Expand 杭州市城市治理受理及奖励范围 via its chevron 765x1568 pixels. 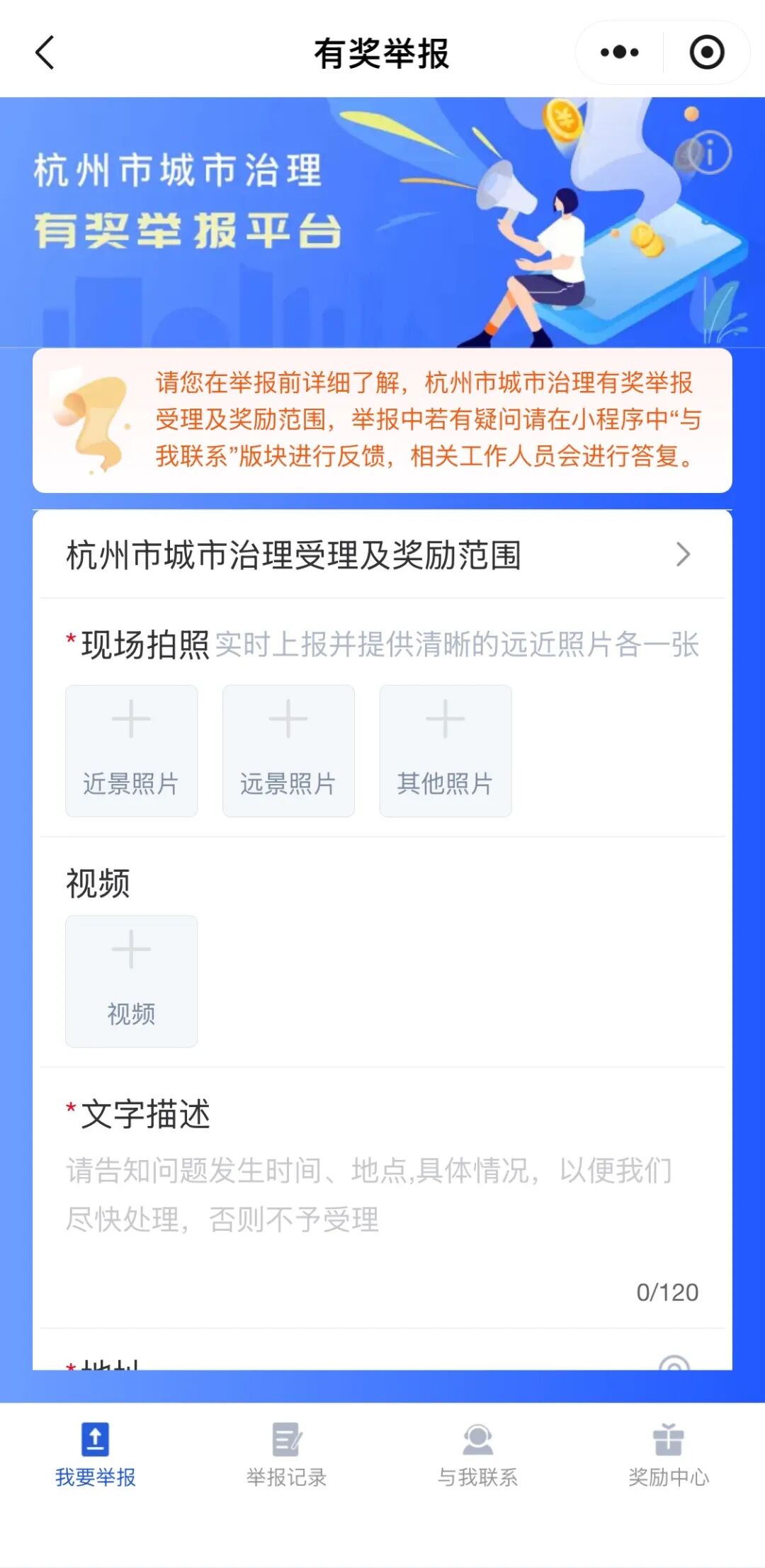pos(684,555)
